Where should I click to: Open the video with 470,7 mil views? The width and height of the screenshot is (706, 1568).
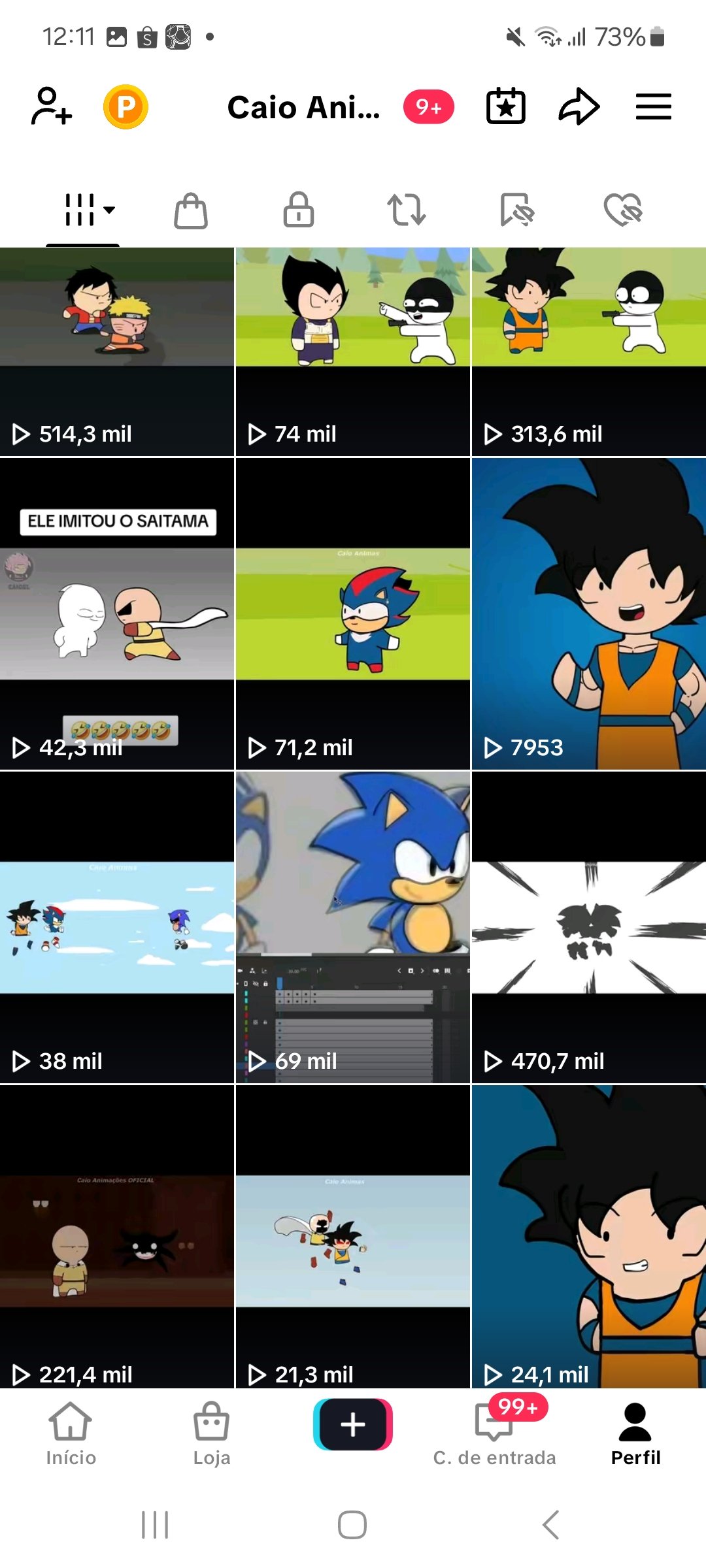(x=589, y=927)
